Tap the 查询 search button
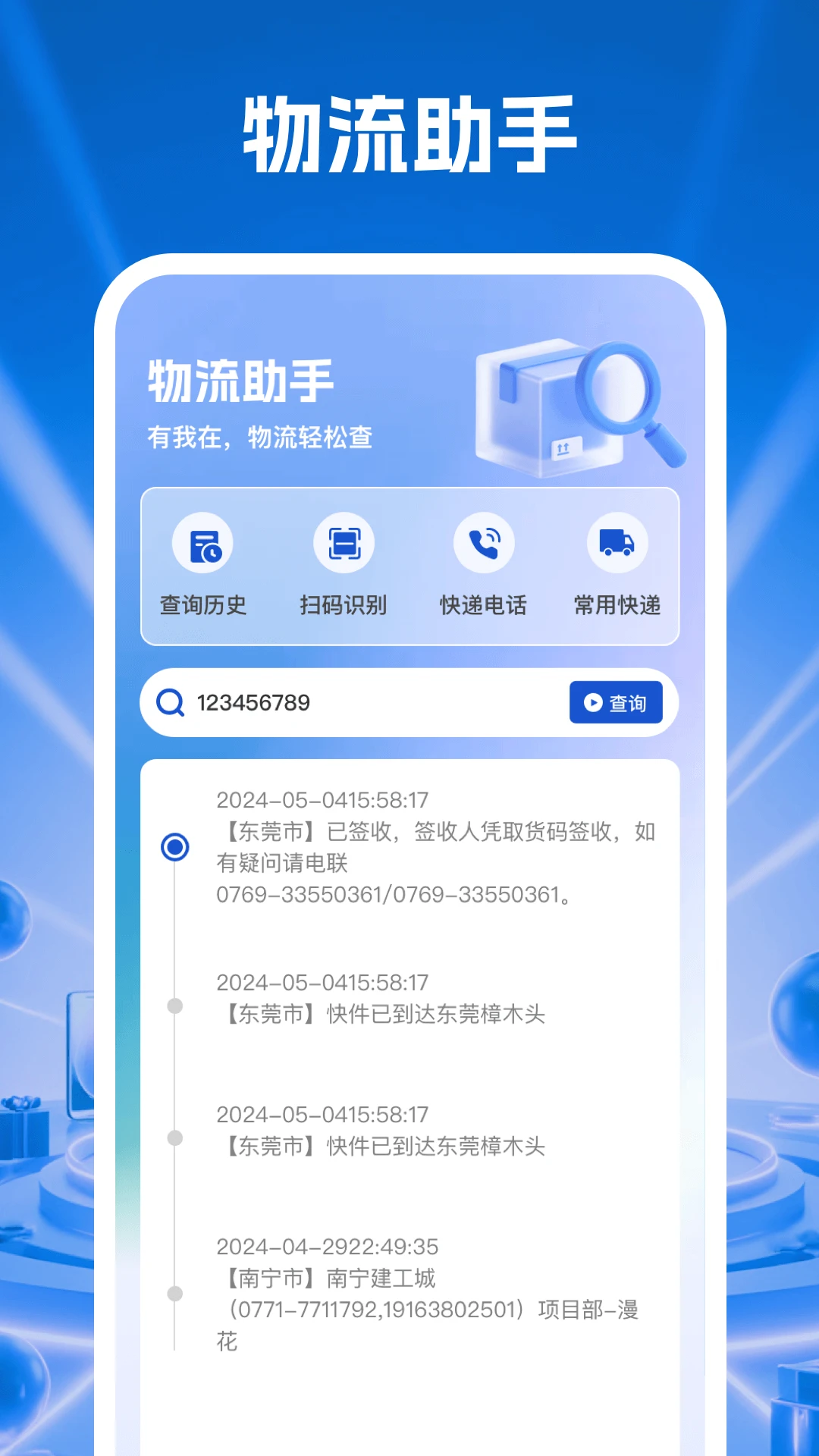The image size is (819, 1456). click(616, 703)
